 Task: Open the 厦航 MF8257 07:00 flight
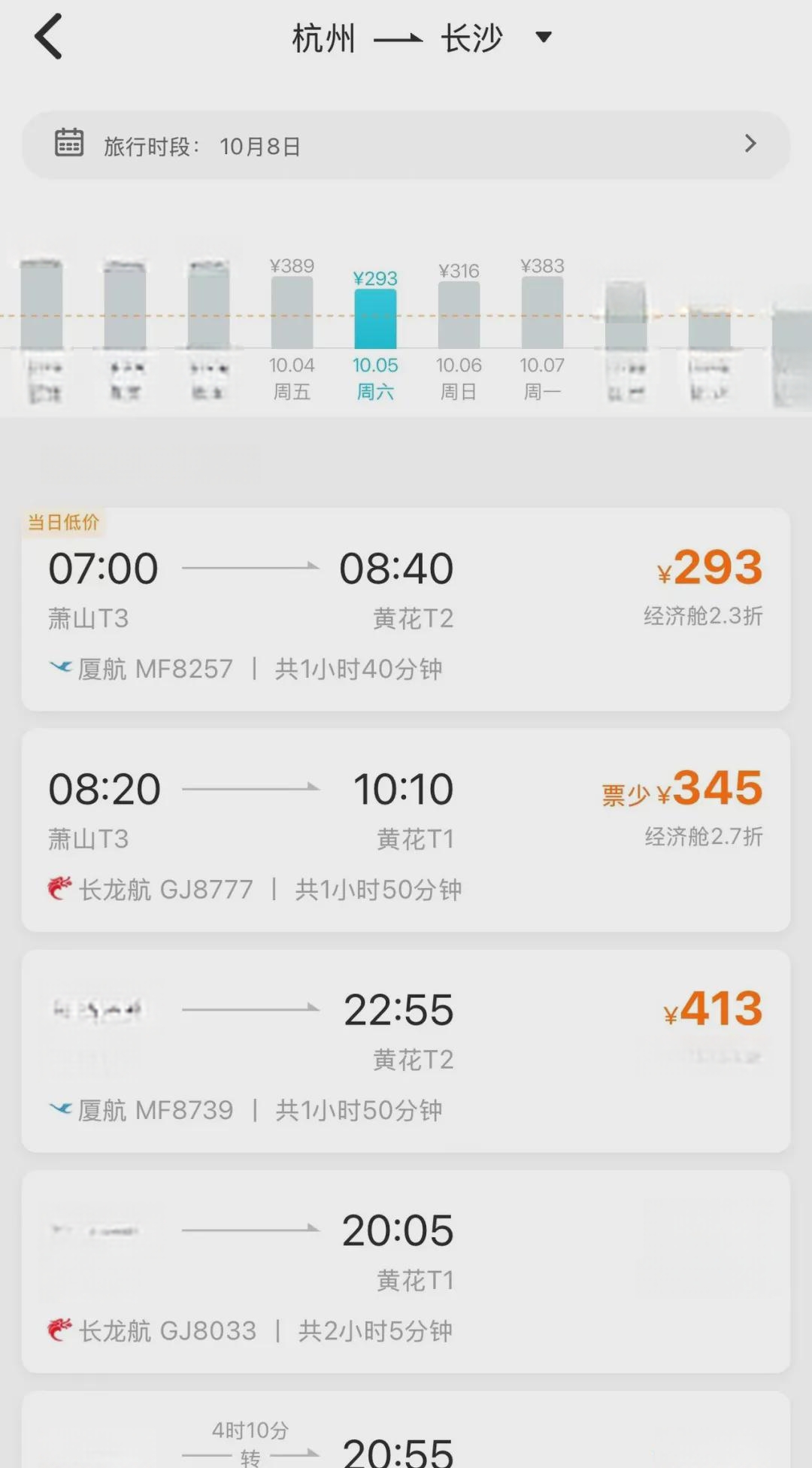click(x=406, y=609)
